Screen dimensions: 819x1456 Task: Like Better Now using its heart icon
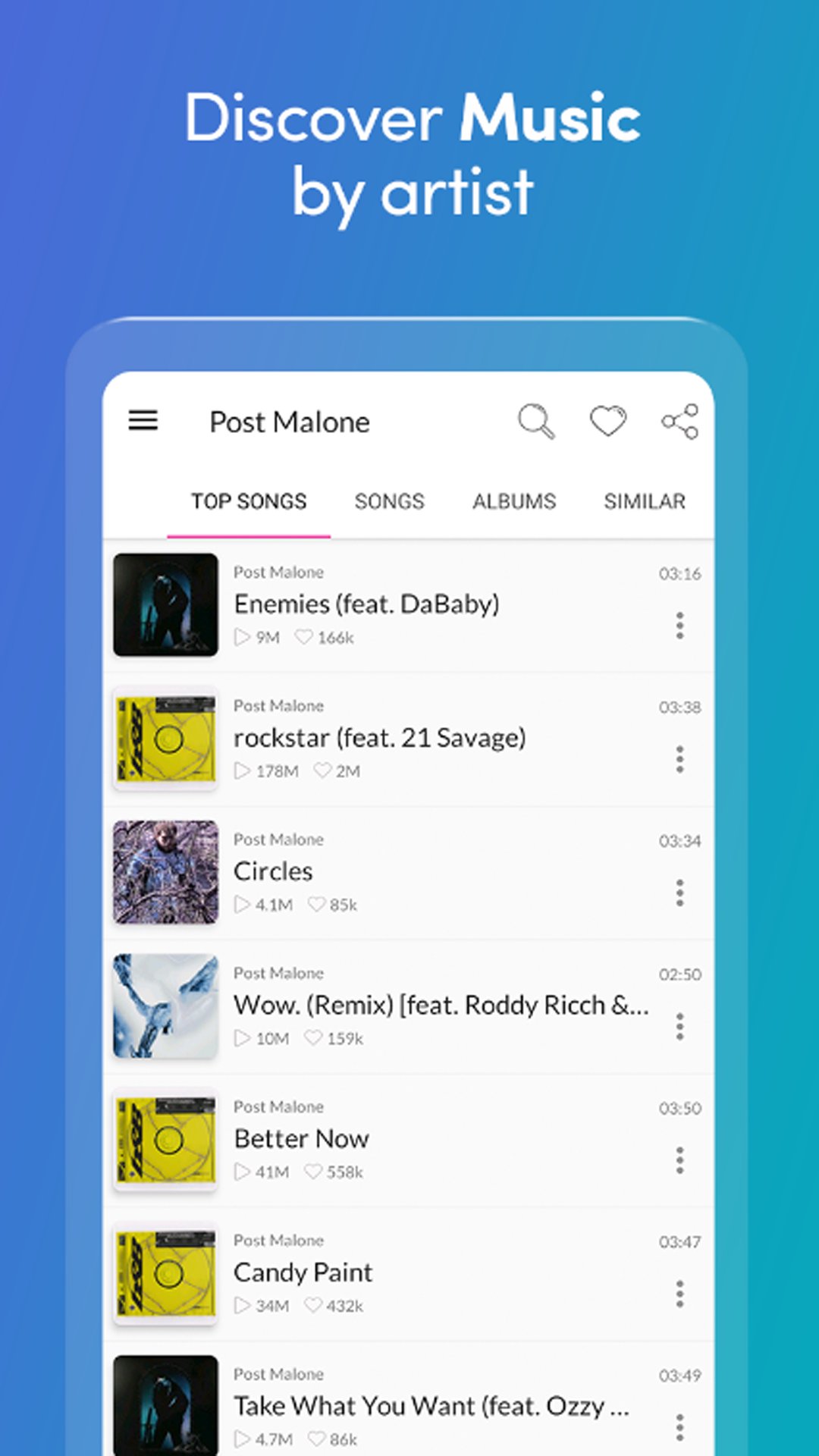click(x=314, y=1172)
